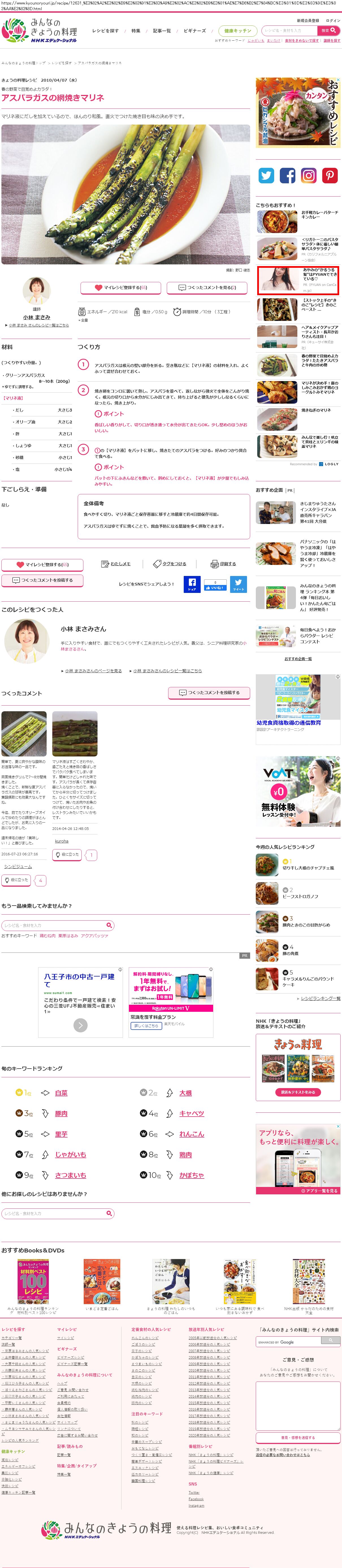The height and width of the screenshot is (1568, 342).
Task: Open the Pinterest icon in the sidebar
Action: pyautogui.click(x=330, y=175)
